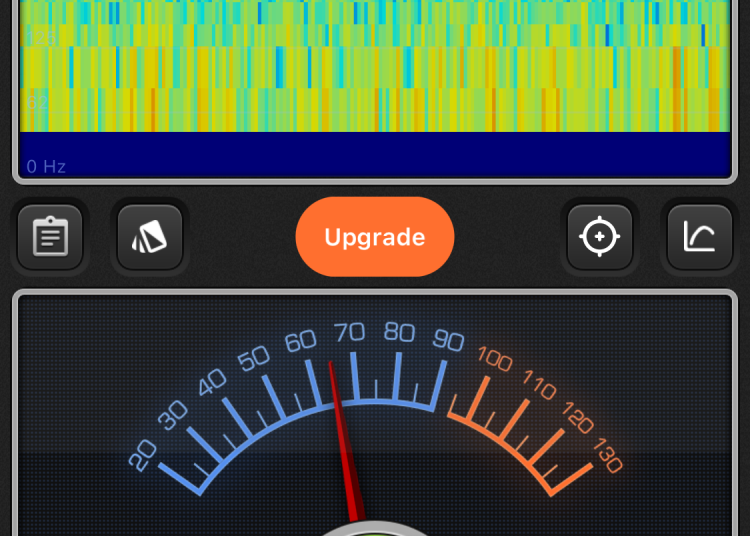
Task: Tap the eraser reset icon
Action: coord(150,237)
